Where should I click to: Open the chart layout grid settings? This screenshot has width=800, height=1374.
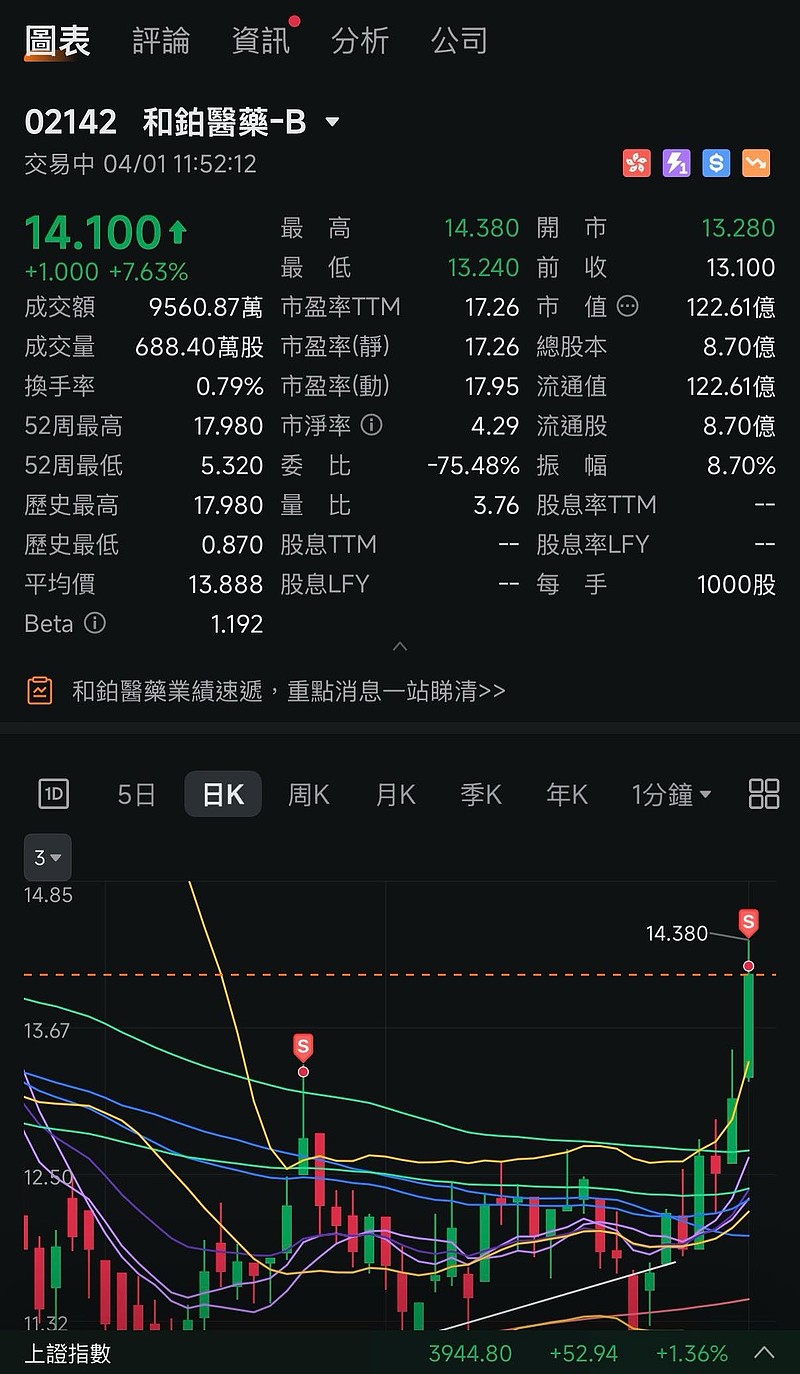pyautogui.click(x=764, y=794)
